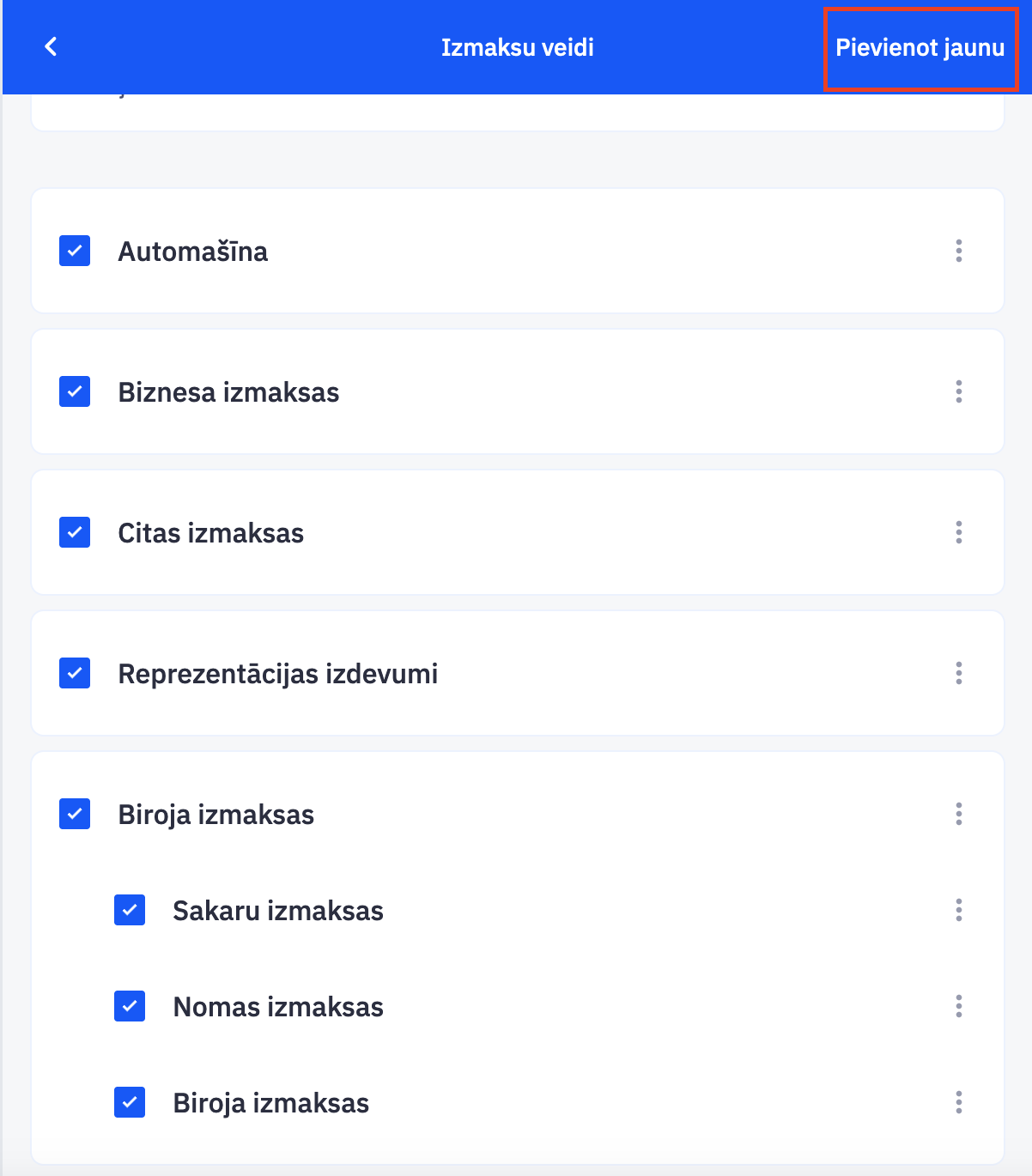Tap Pievienot jaunu to add a type
The height and width of the screenshot is (1176, 1032).
click(x=920, y=47)
